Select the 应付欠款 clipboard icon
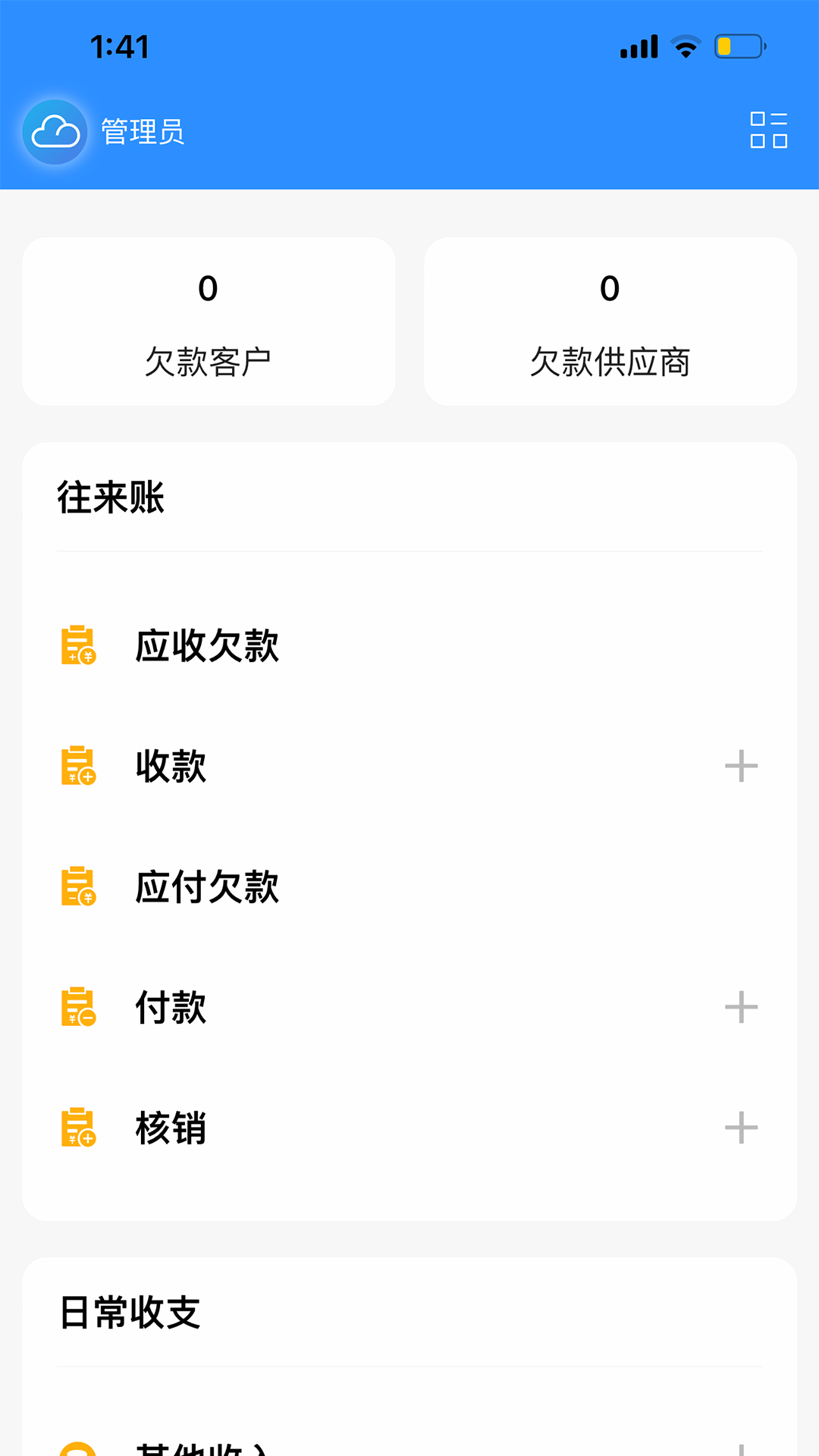The image size is (819, 1456). (x=78, y=888)
